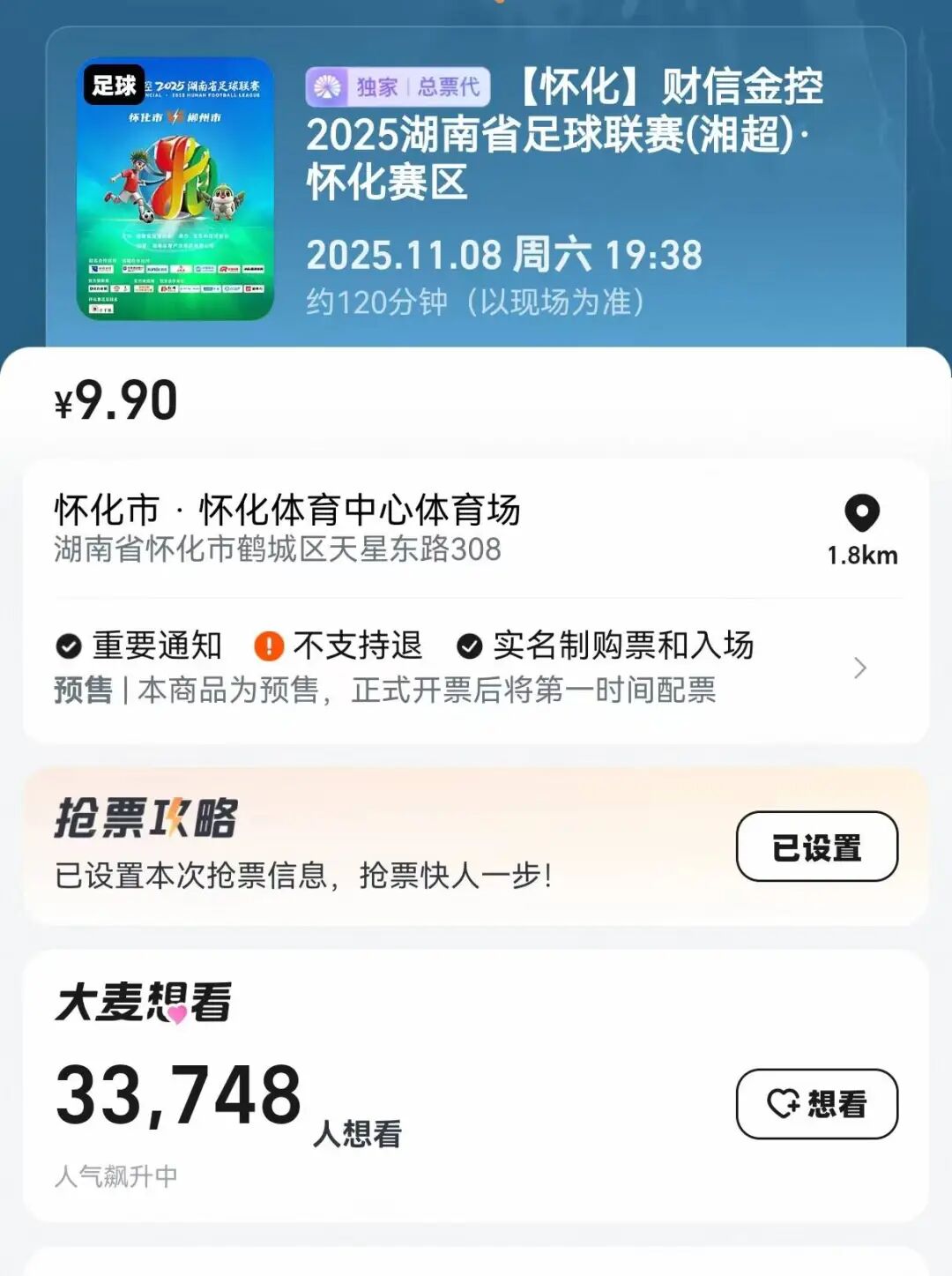Click the orange exclamation icon beside 不支持退
The image size is (952, 1276).
266,645
